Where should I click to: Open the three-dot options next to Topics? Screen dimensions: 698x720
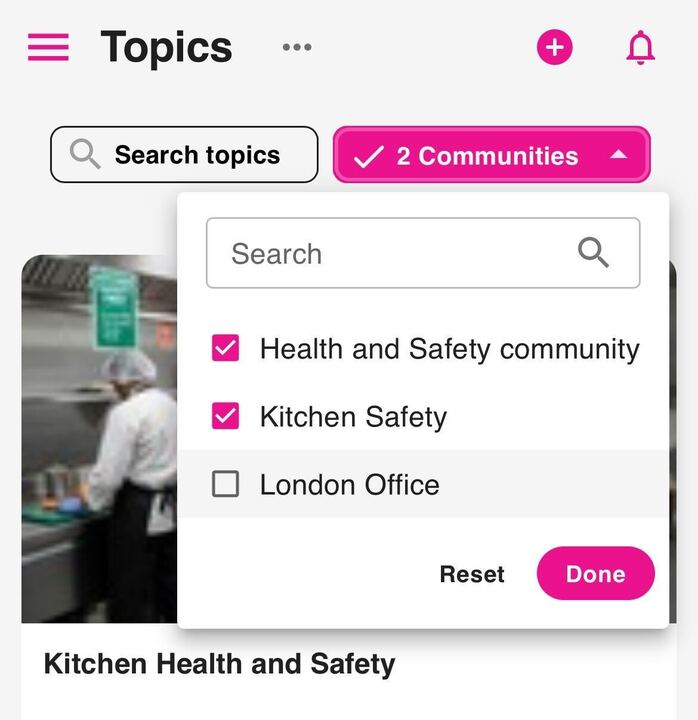click(x=297, y=47)
